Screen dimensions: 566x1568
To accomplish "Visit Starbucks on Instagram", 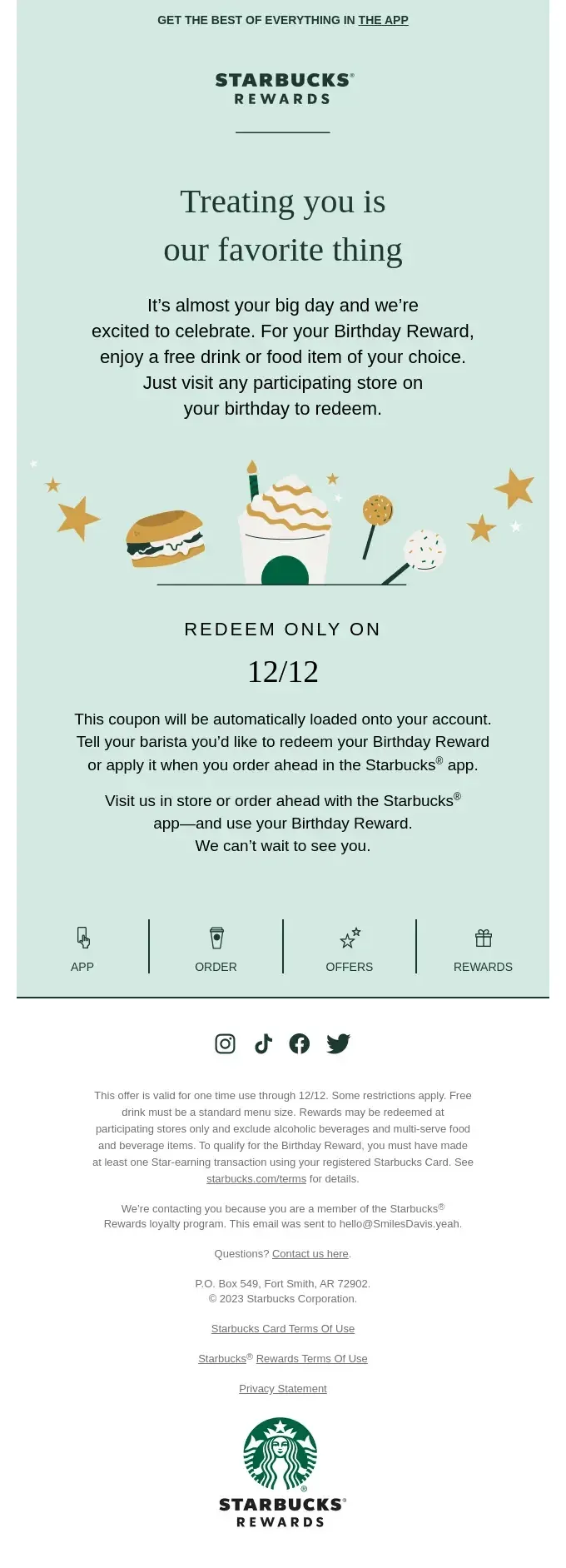I will [x=226, y=1043].
